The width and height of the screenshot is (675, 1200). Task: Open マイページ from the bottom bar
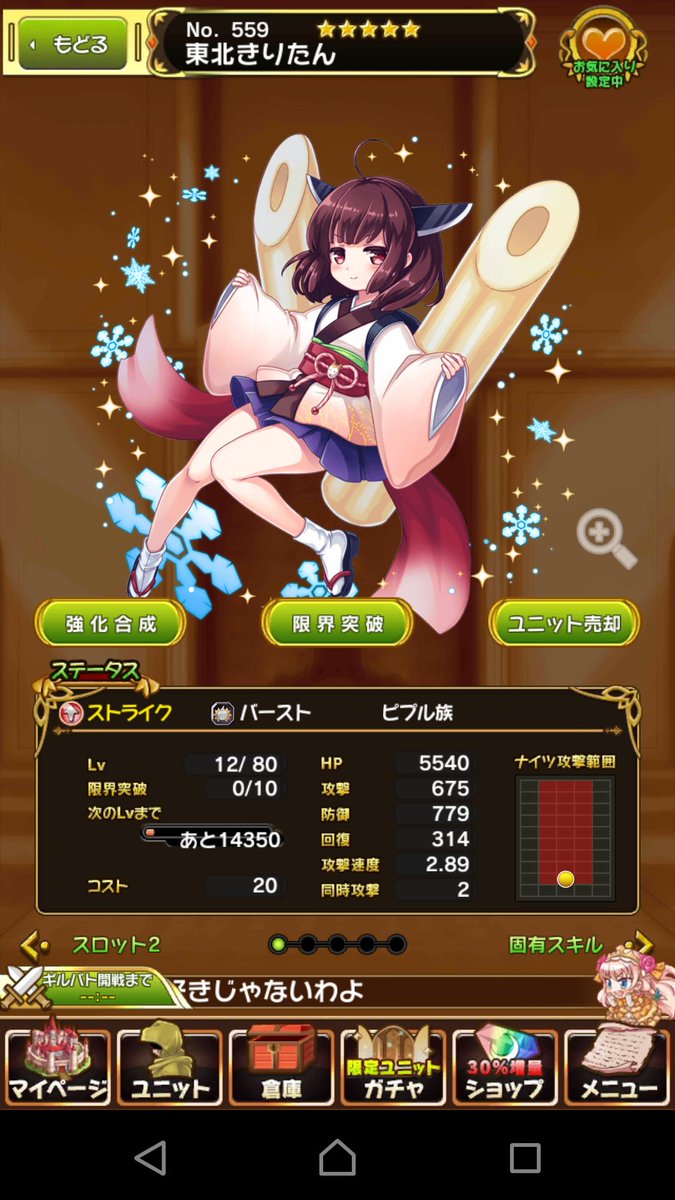pos(57,1067)
